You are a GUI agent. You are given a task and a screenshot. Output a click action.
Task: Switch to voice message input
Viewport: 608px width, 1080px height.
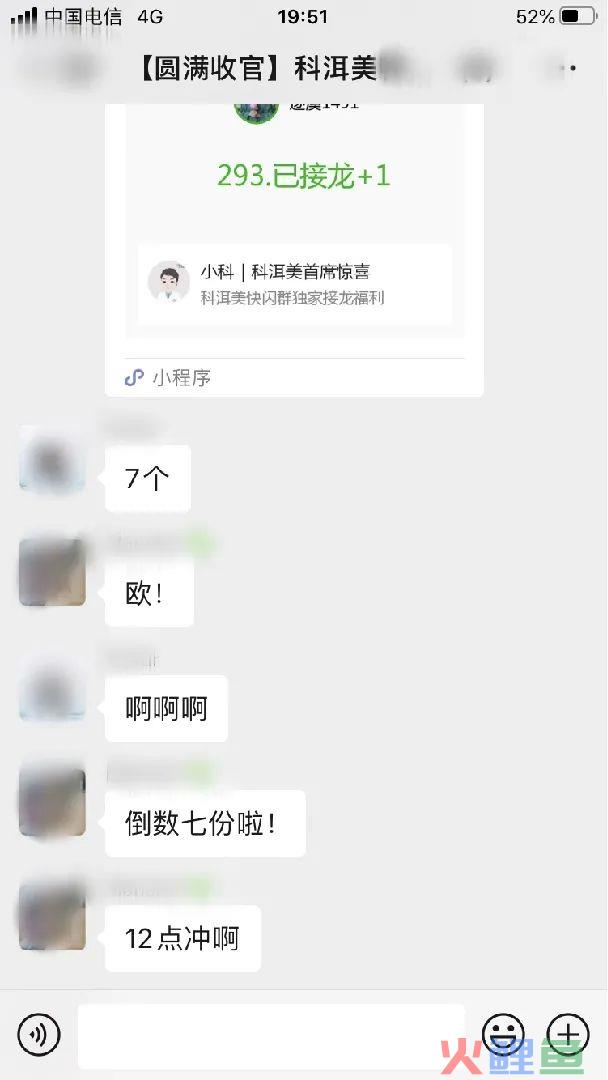(x=39, y=1034)
